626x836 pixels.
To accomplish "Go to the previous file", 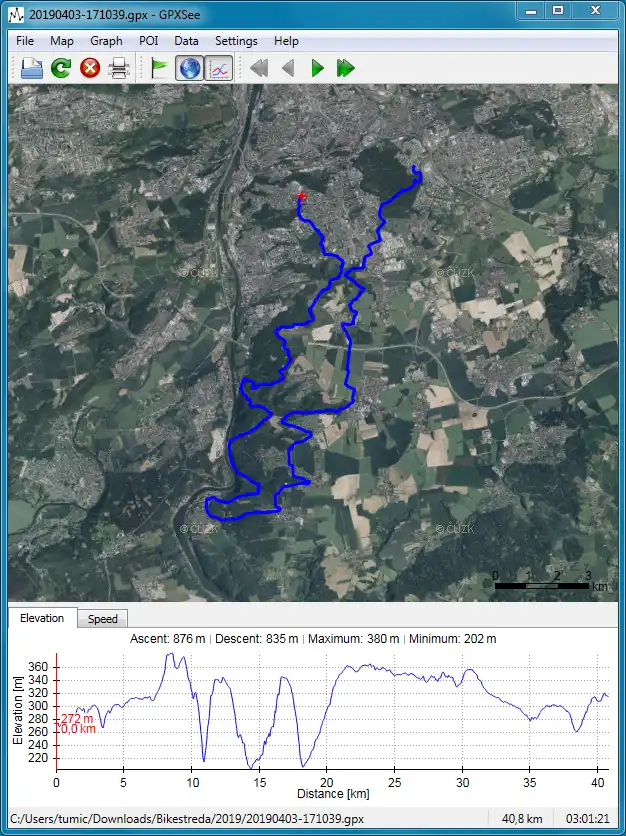I will click(x=288, y=68).
